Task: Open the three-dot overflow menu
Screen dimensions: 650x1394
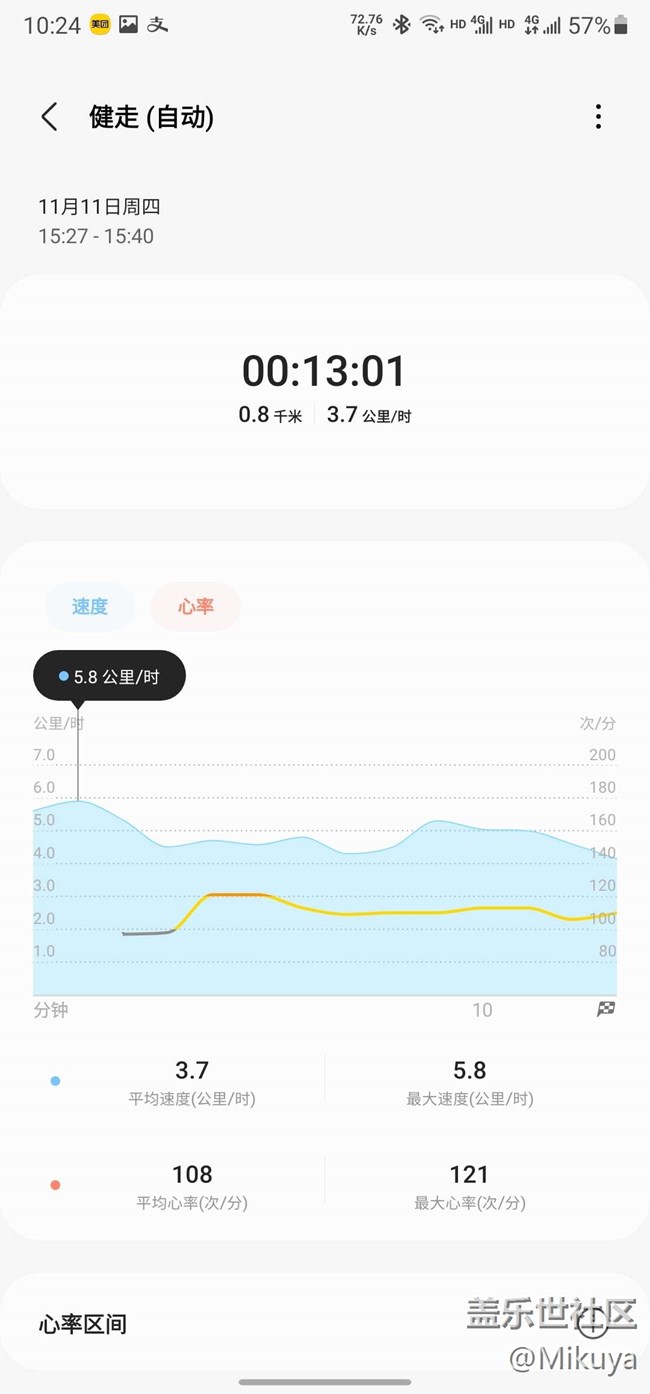Action: pos(598,117)
